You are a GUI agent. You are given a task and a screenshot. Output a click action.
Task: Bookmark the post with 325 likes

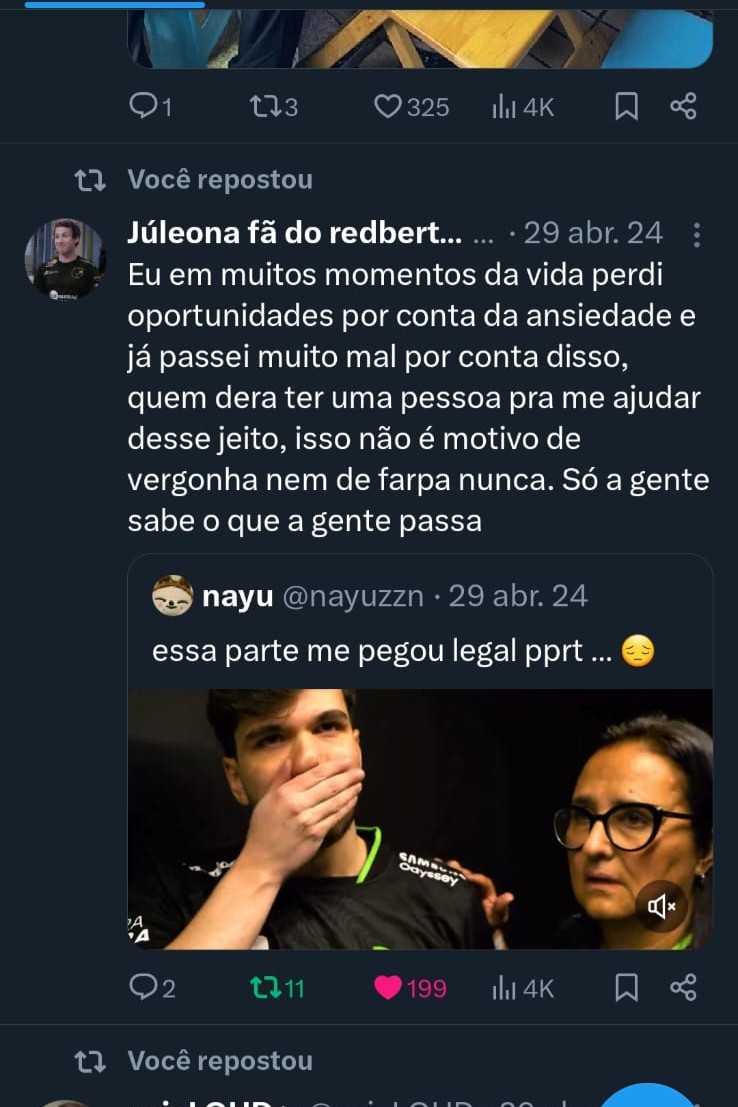pos(626,106)
